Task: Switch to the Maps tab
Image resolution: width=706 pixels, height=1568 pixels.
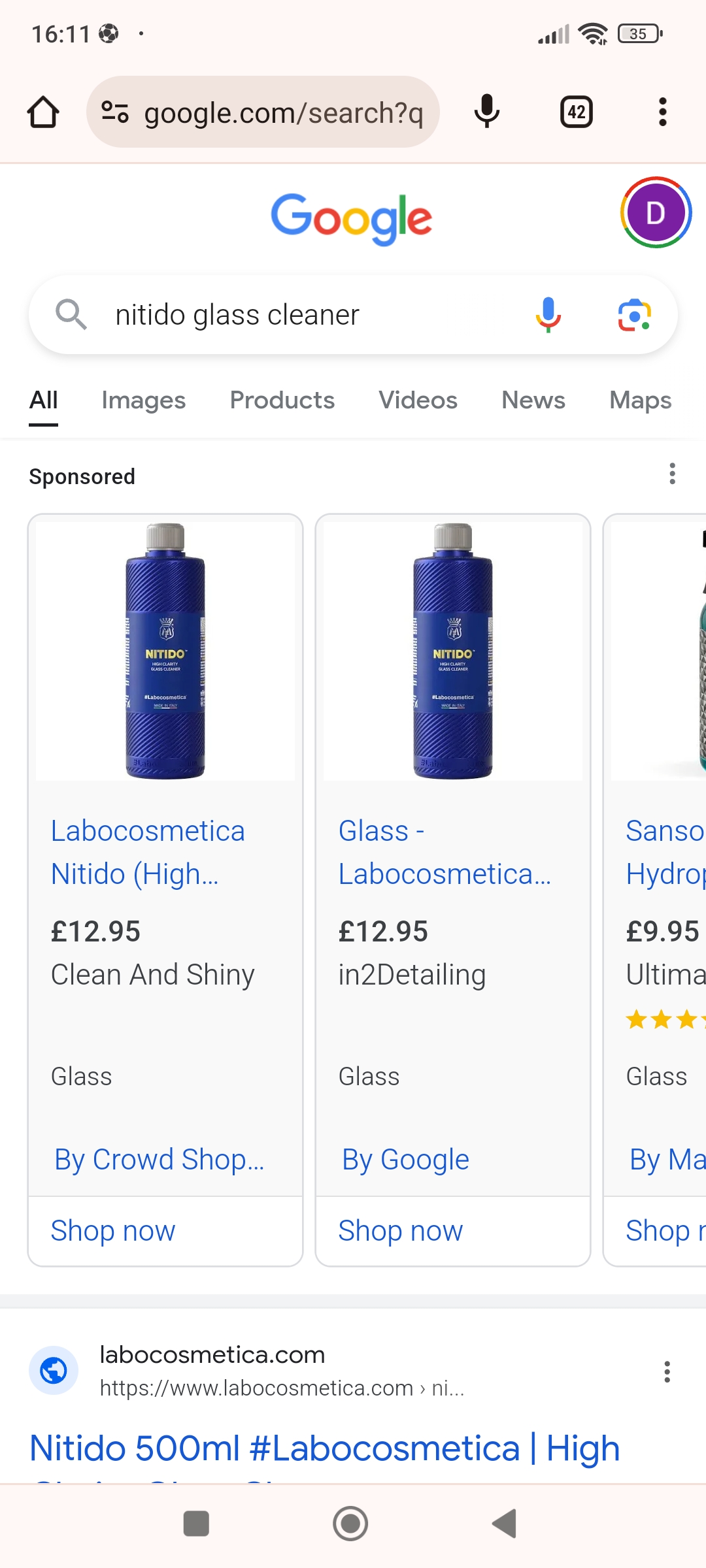Action: tap(640, 400)
